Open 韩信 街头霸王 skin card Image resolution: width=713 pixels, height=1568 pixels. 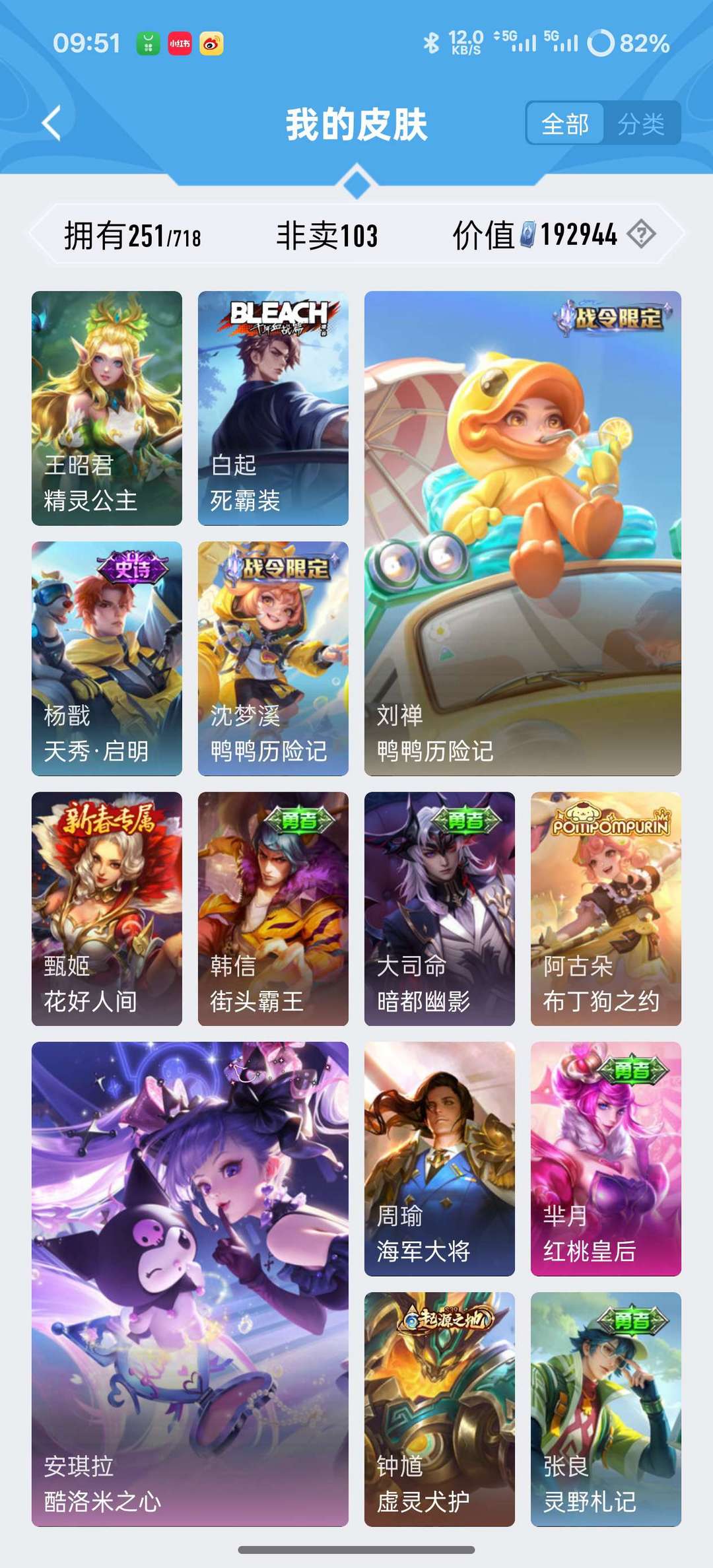[x=273, y=908]
